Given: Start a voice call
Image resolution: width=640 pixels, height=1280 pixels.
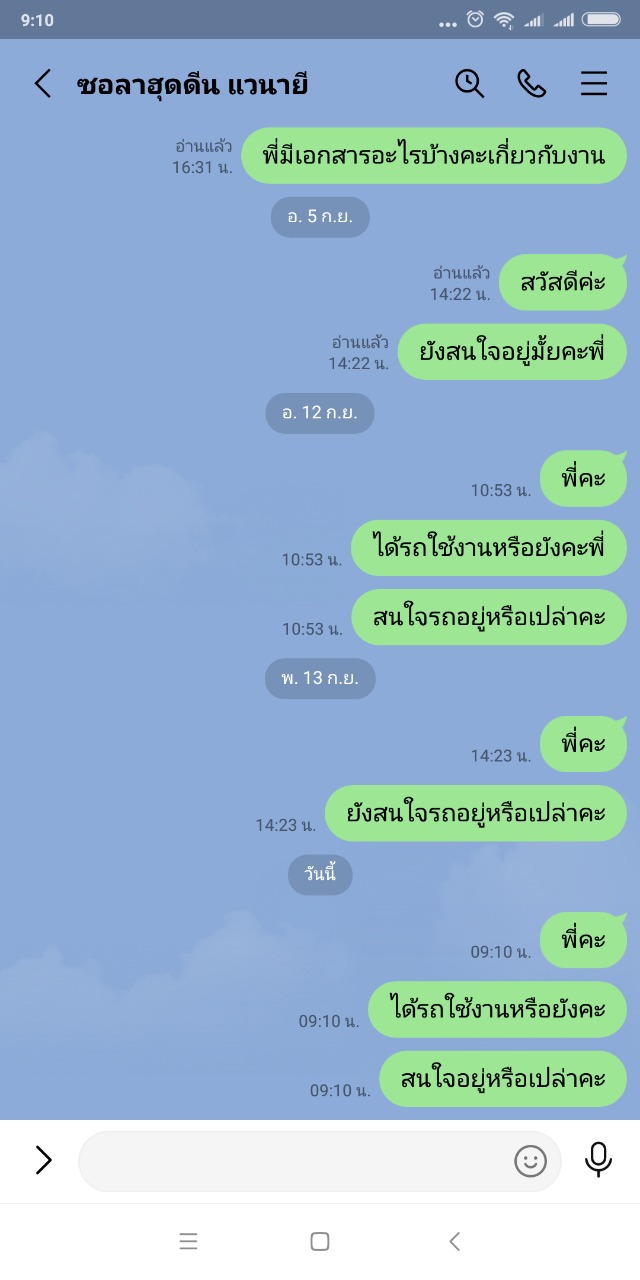Looking at the screenshot, I should (531, 84).
